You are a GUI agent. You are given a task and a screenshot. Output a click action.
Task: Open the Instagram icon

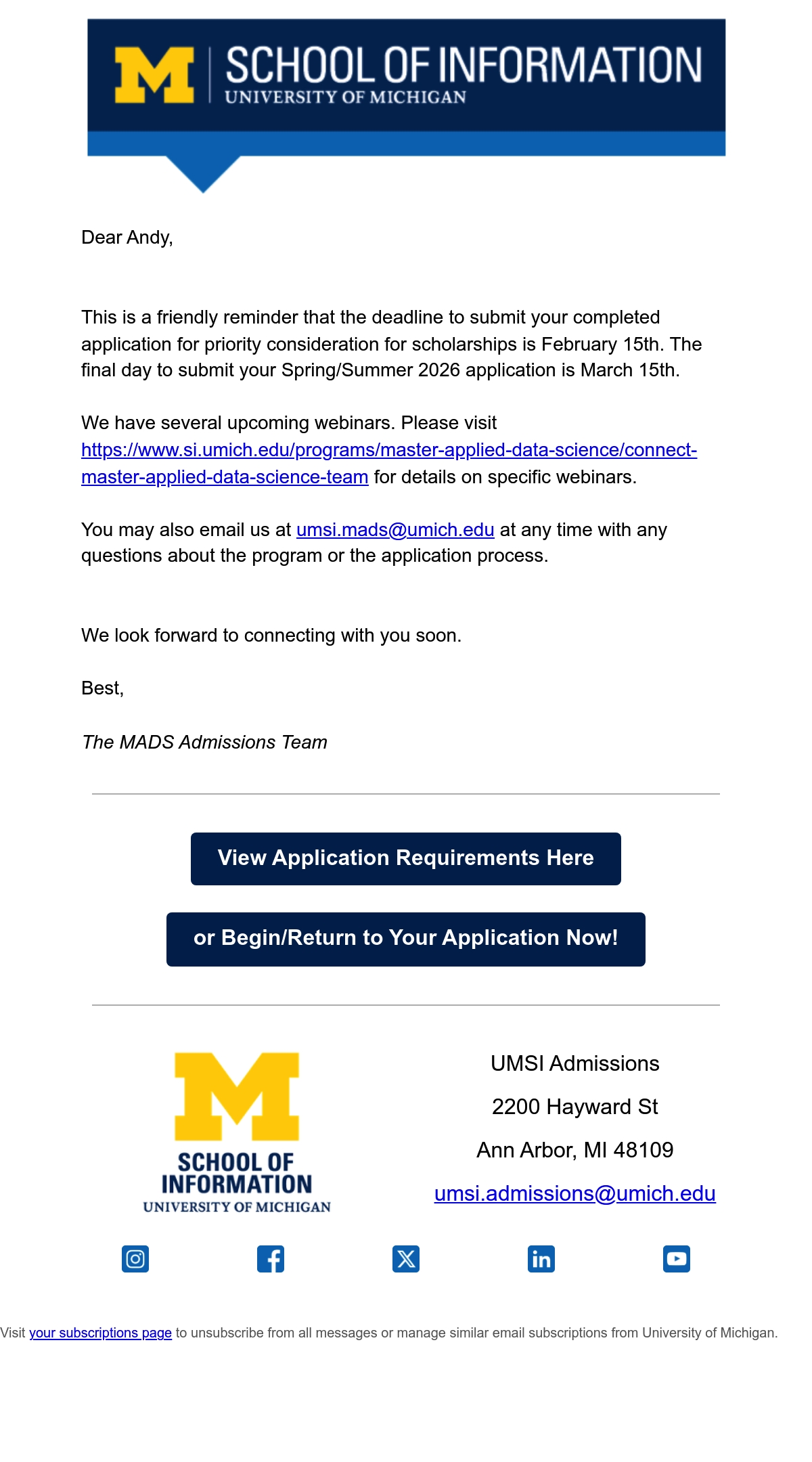(x=135, y=1259)
